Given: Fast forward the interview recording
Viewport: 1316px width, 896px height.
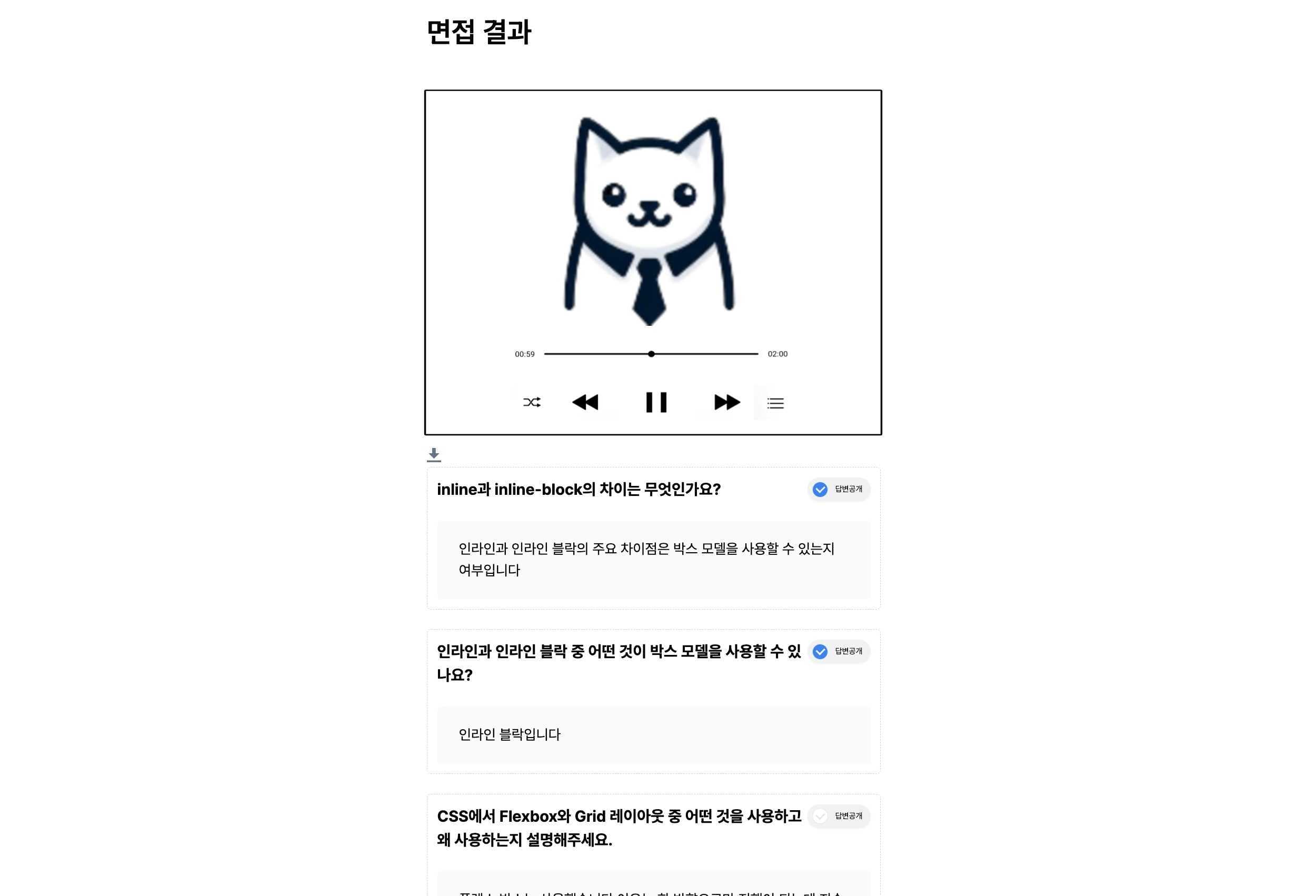Looking at the screenshot, I should [x=727, y=402].
